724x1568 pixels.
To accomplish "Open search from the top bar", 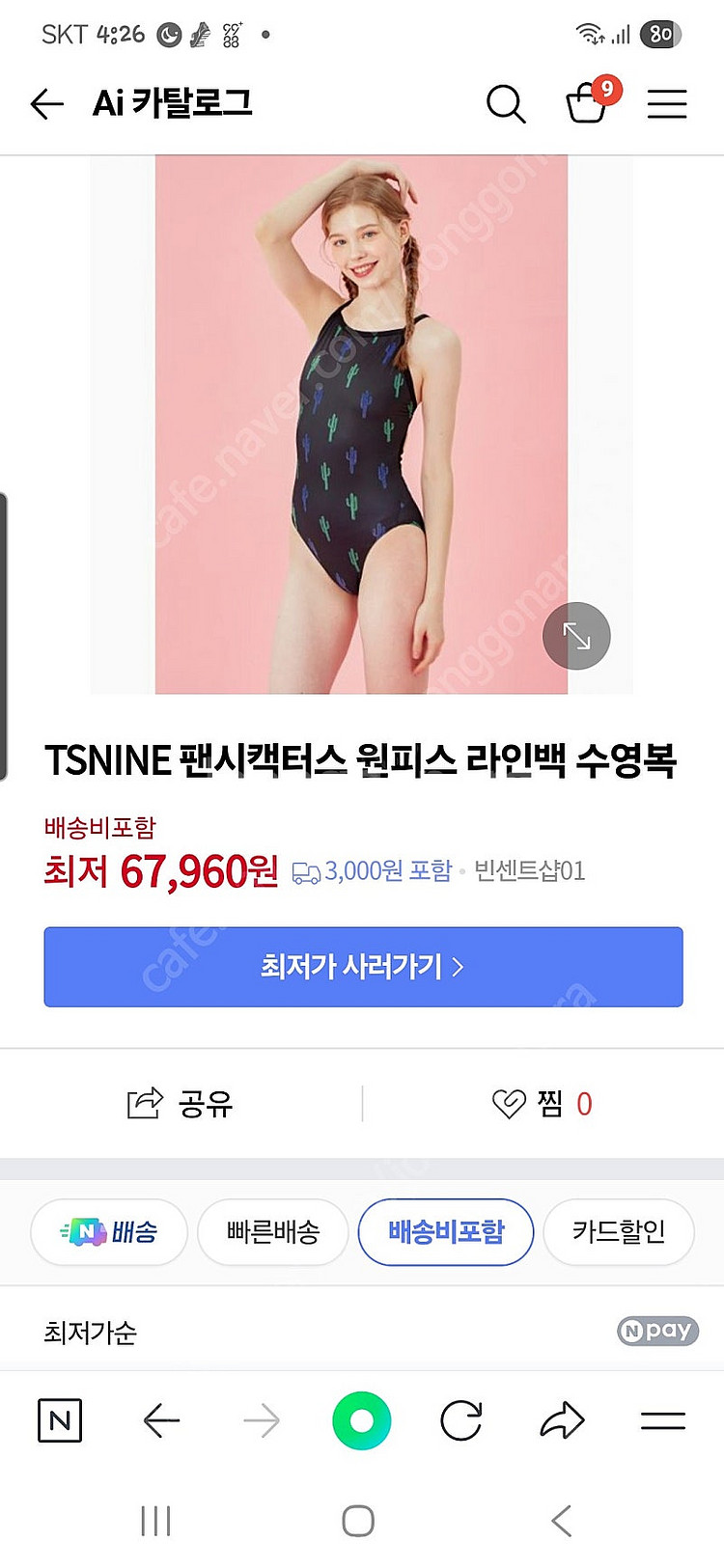I will click(x=505, y=103).
